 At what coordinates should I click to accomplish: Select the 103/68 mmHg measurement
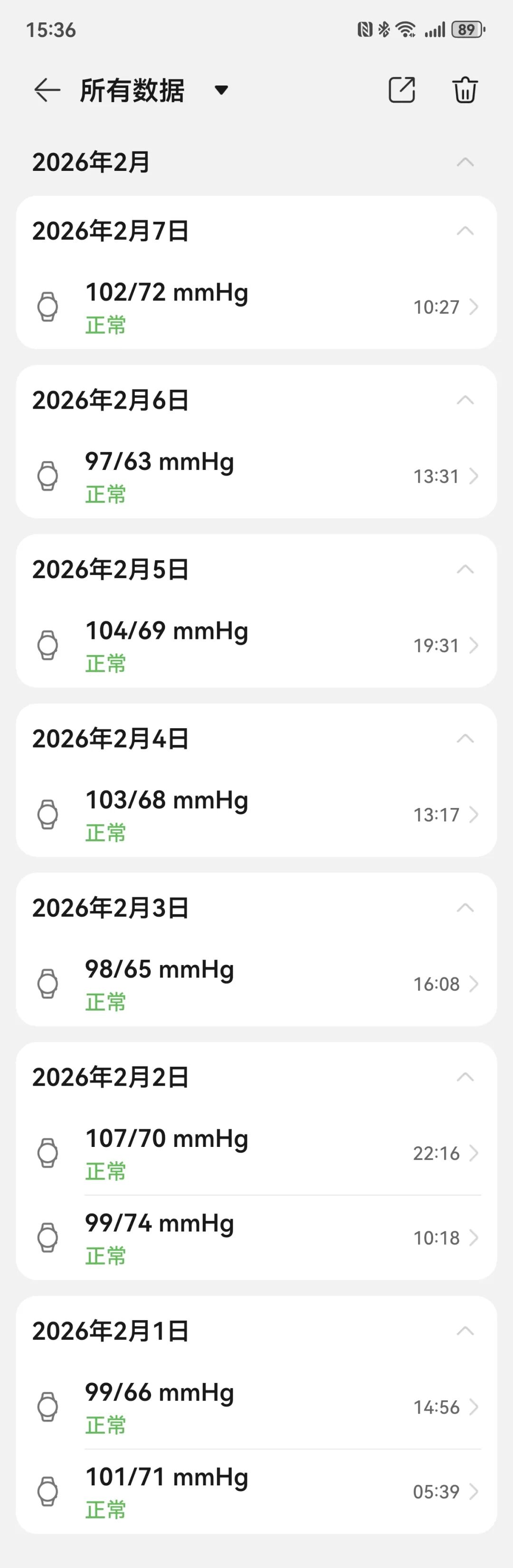click(x=256, y=815)
